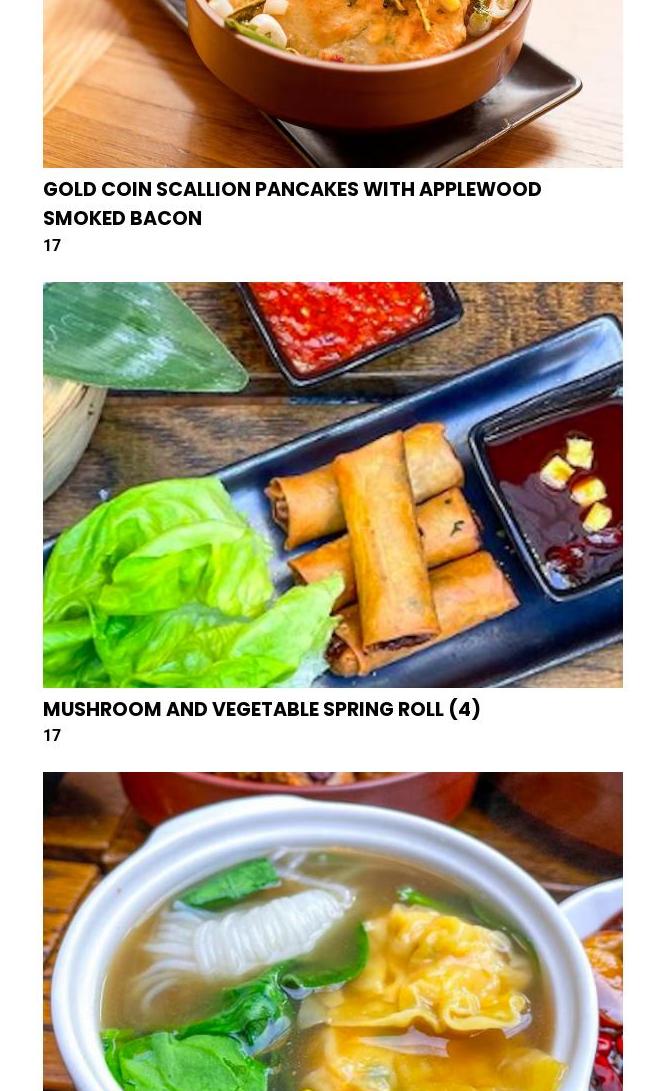Open the wonton noodle soup dish photo
Viewport: 665px width, 1091px height.
point(332,930)
